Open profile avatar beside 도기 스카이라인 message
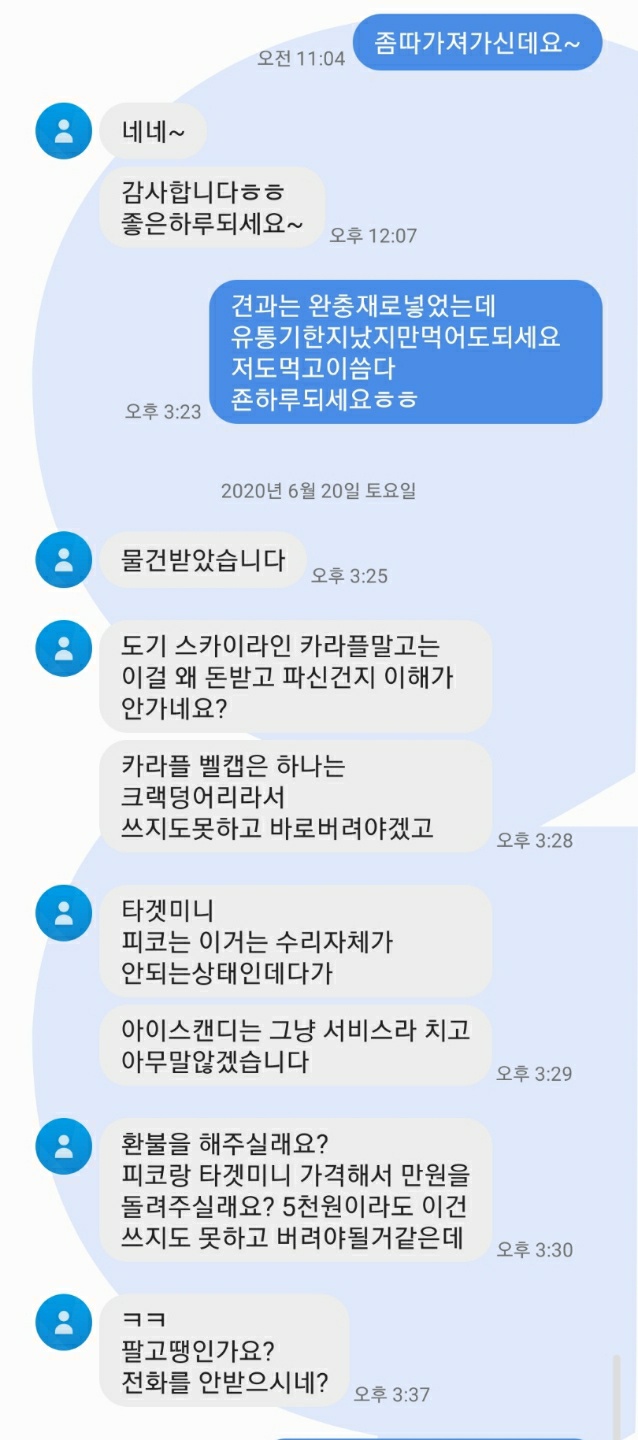 pos(63,648)
